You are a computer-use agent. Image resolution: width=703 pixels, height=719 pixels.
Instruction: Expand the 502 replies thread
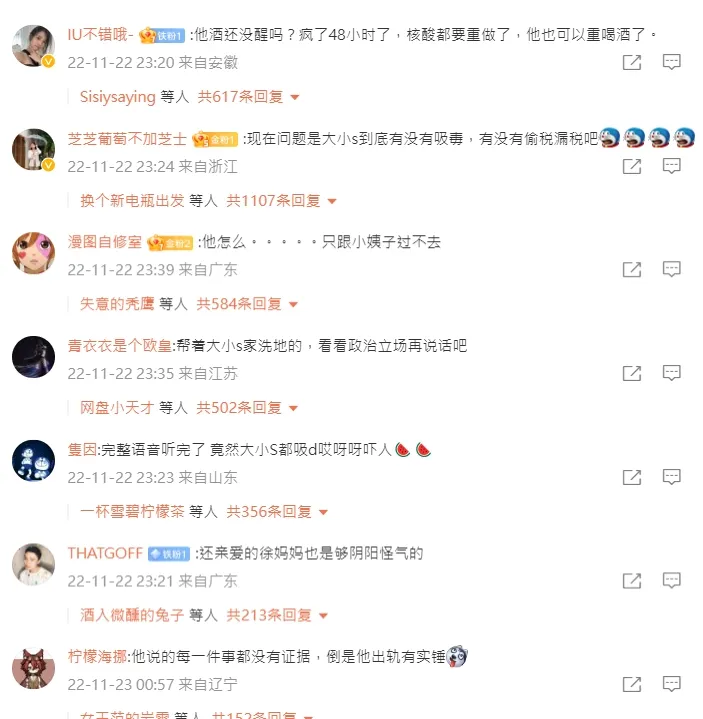pos(247,408)
